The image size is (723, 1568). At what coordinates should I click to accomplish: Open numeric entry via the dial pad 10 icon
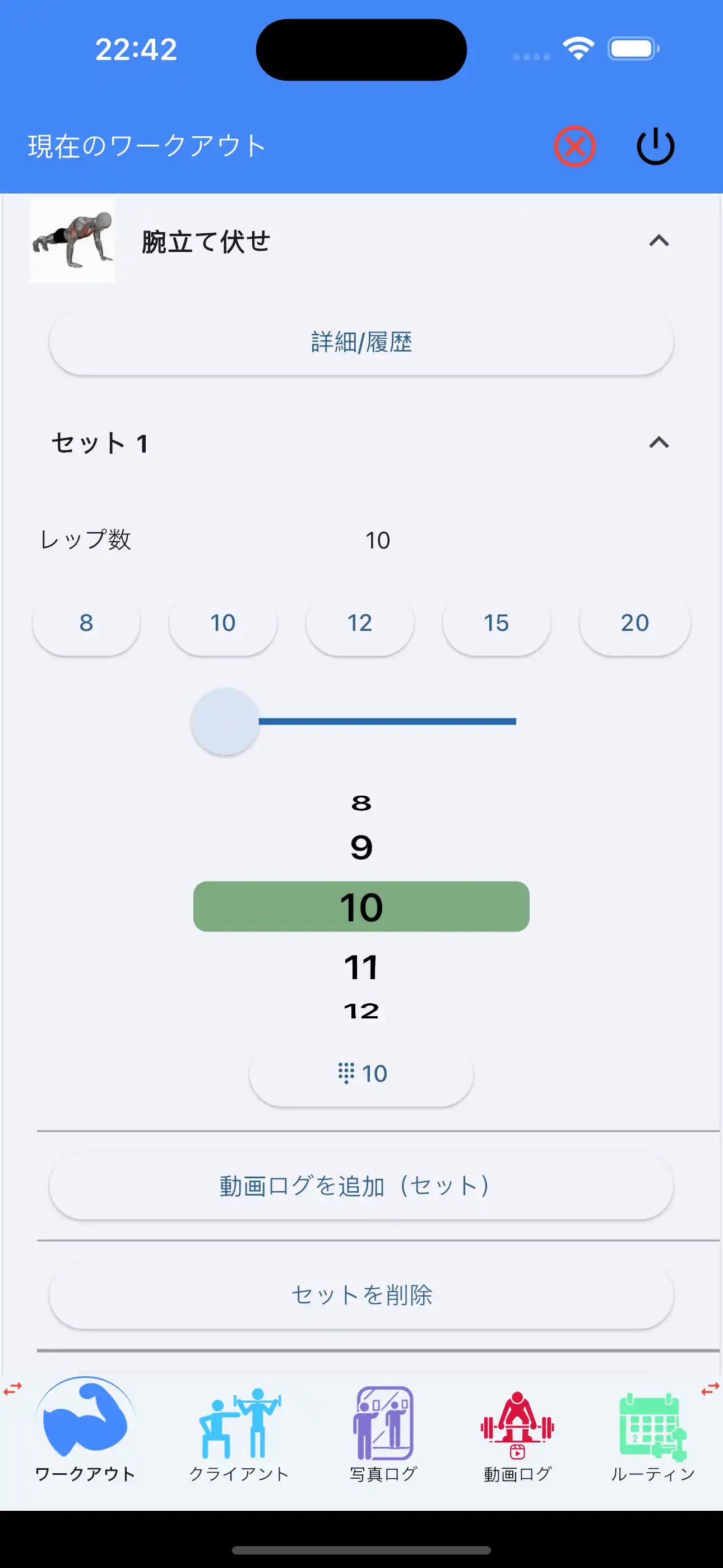click(361, 1072)
